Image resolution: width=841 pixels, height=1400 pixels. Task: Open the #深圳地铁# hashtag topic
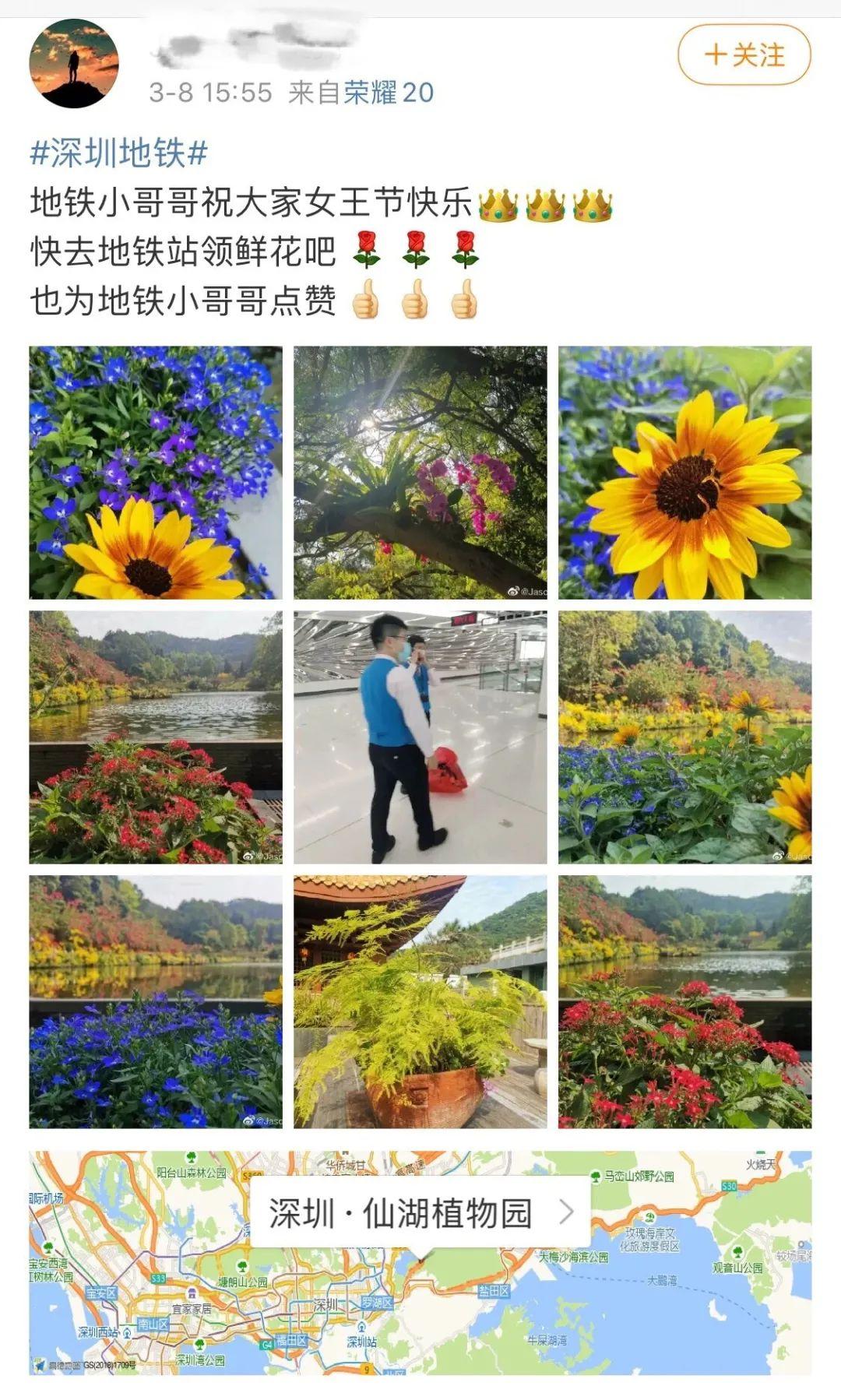(x=118, y=153)
